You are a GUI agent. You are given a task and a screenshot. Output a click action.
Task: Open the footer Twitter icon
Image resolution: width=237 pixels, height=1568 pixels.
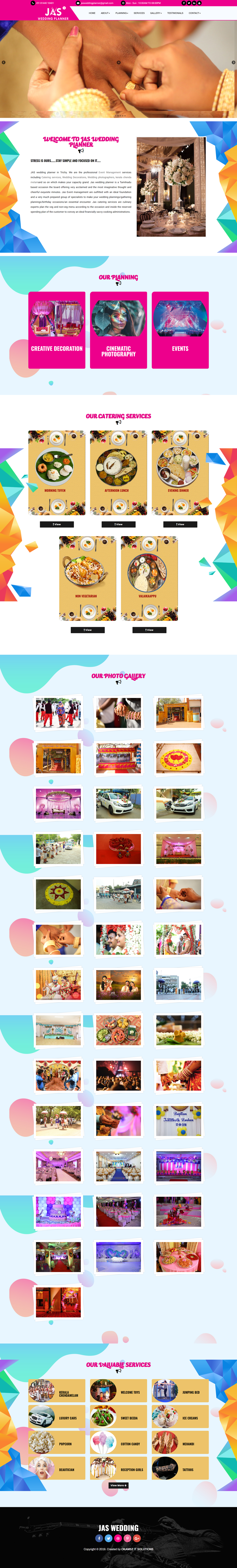click(x=108, y=1538)
